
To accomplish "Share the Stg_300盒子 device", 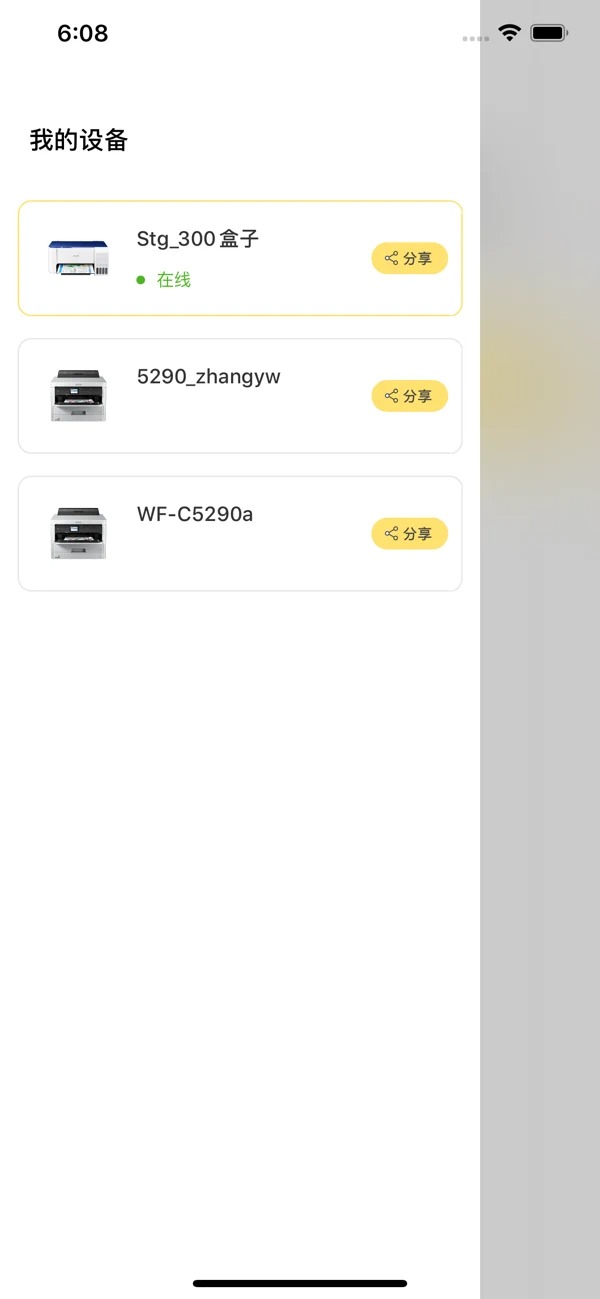I will click(x=409, y=258).
